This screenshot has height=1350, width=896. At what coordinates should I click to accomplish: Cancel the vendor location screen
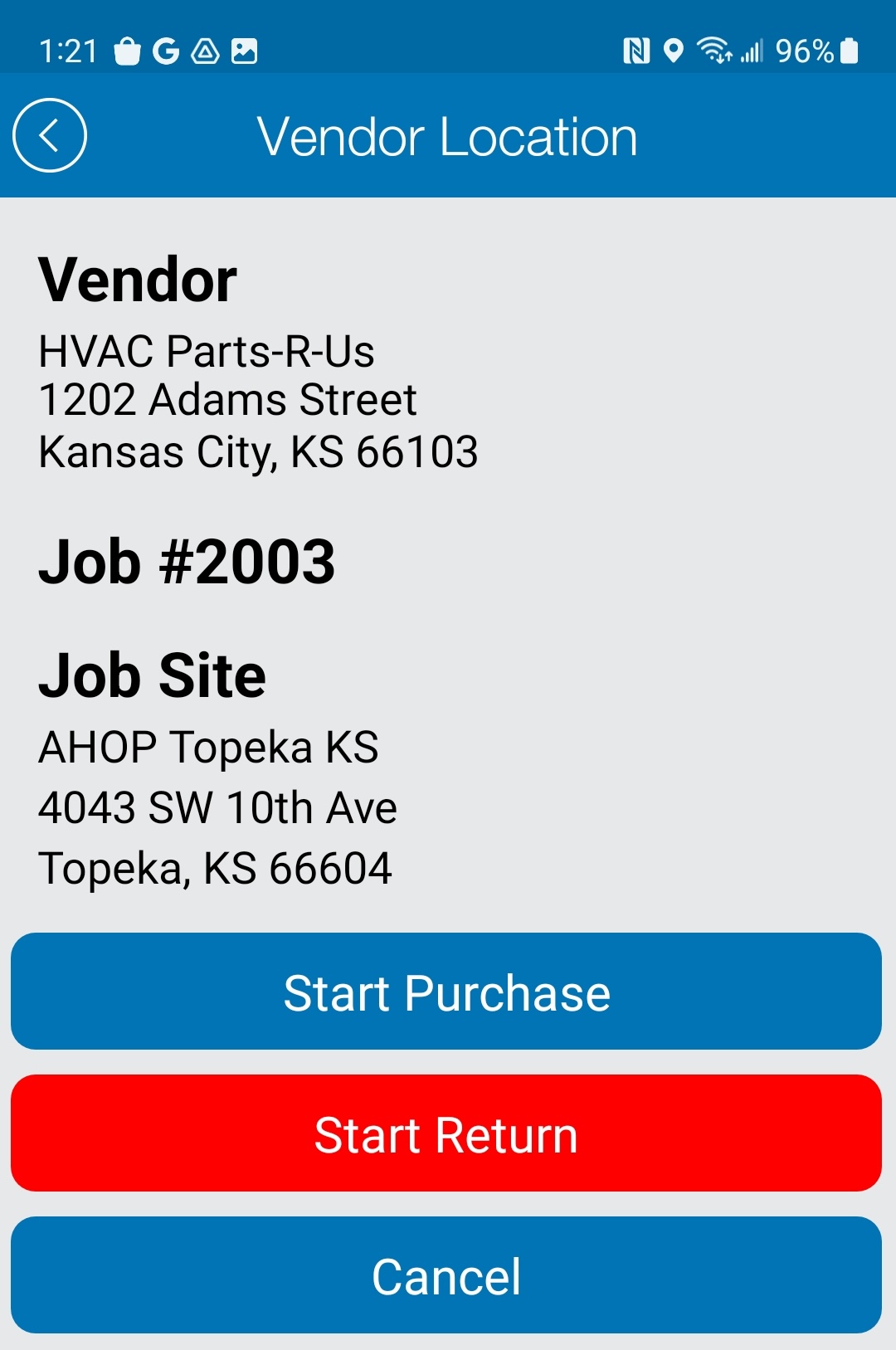tap(446, 1275)
